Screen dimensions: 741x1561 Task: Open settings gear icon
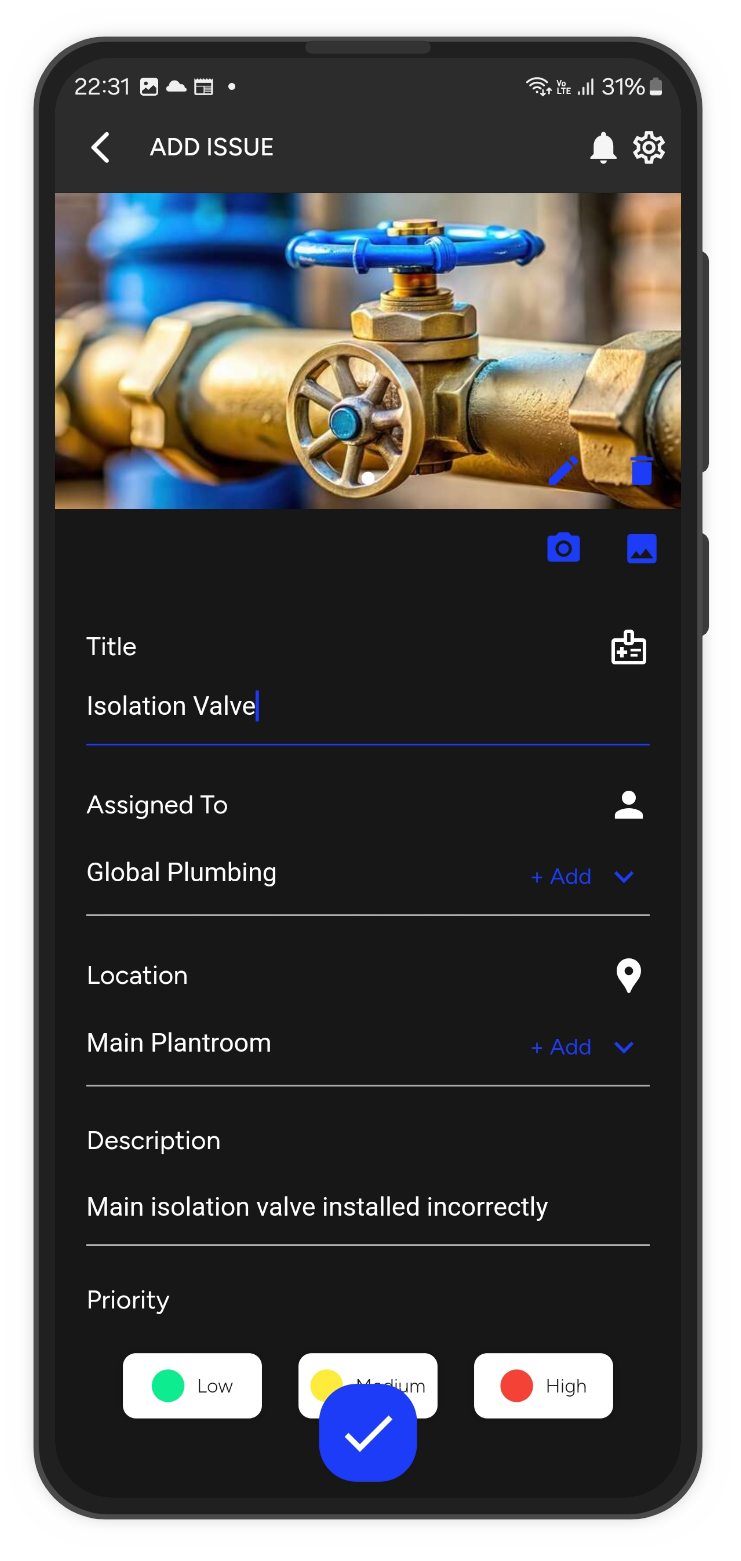click(x=649, y=148)
